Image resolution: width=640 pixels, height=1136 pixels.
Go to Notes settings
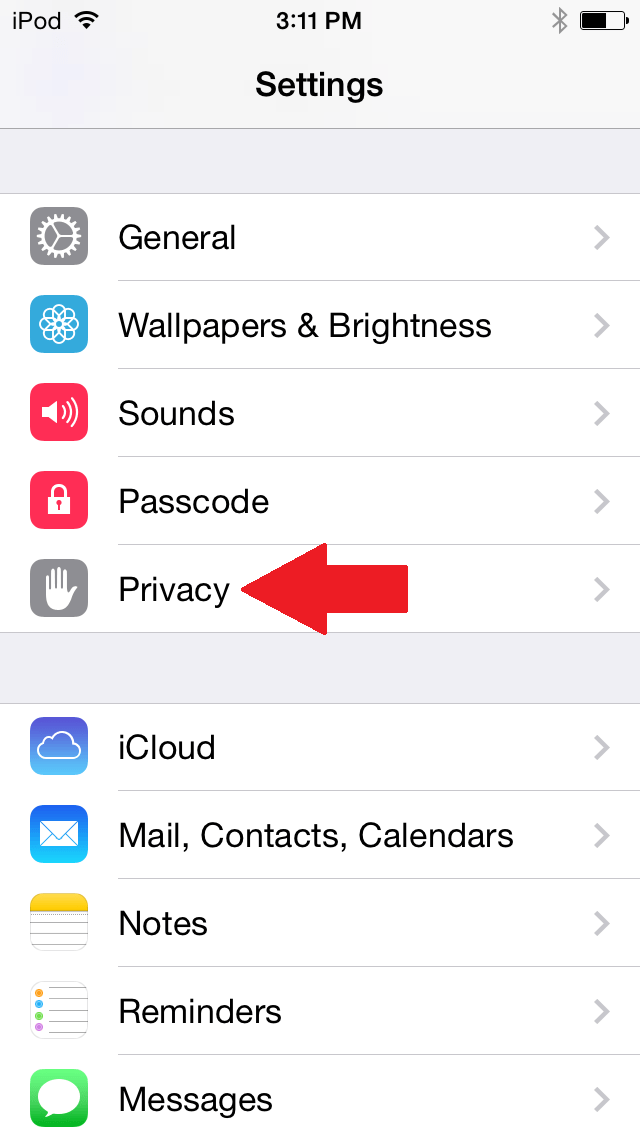pos(320,923)
